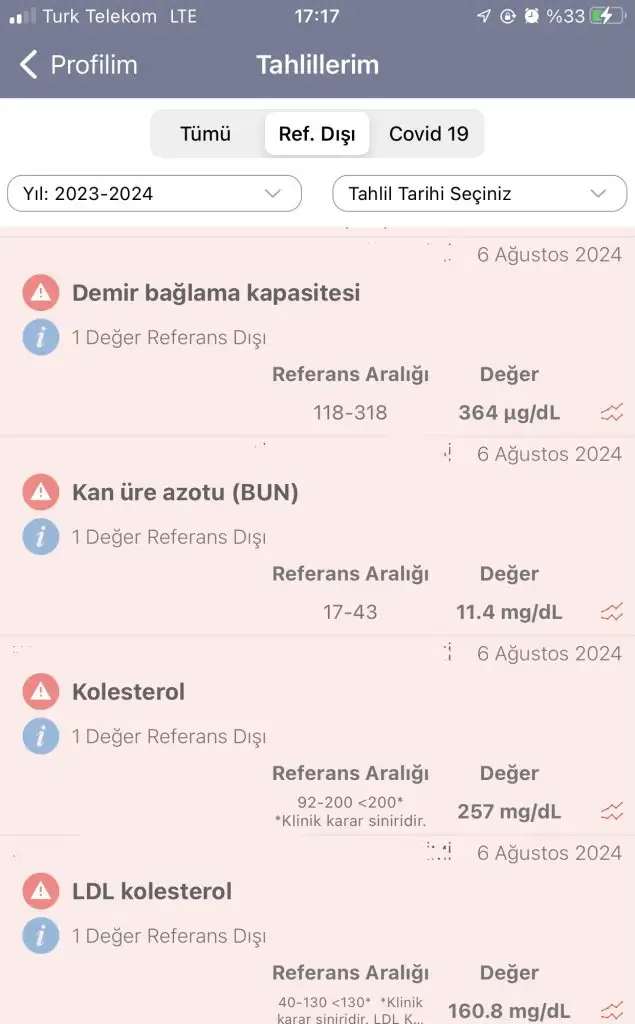Expand the Tahlil Tarihi Seçiniz dropdown
The image size is (635, 1024).
pos(479,194)
